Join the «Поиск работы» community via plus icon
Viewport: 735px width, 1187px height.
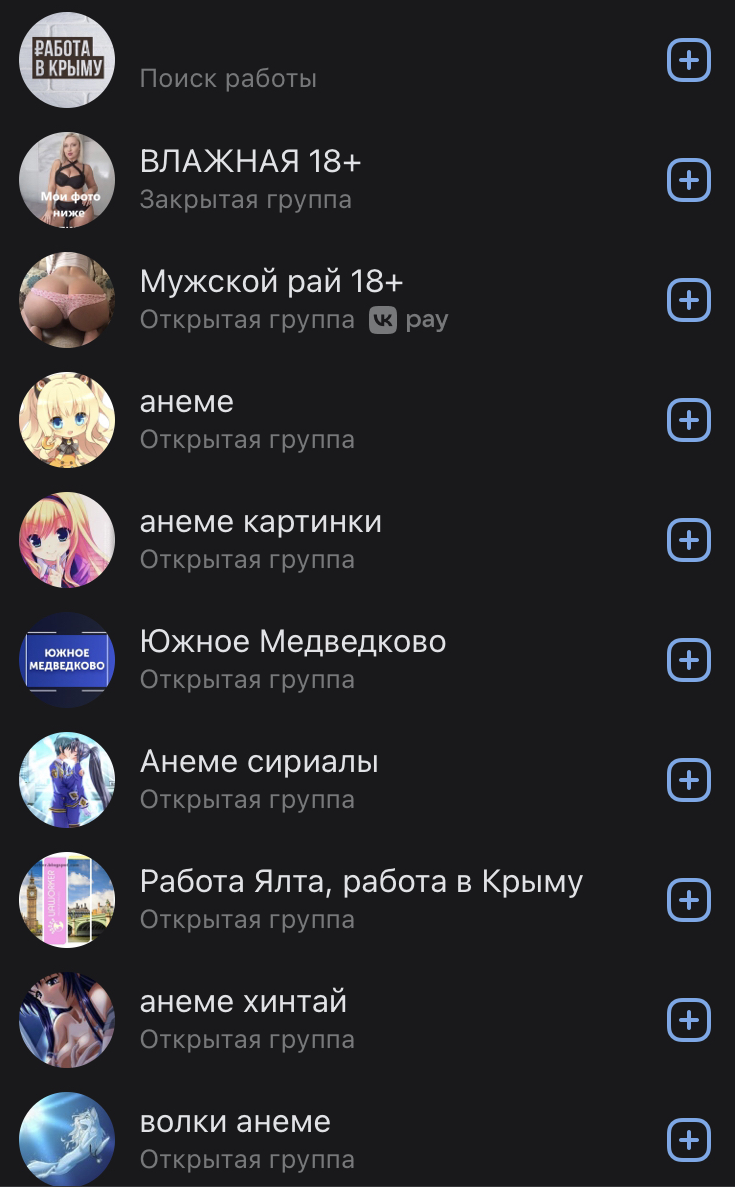(x=688, y=60)
